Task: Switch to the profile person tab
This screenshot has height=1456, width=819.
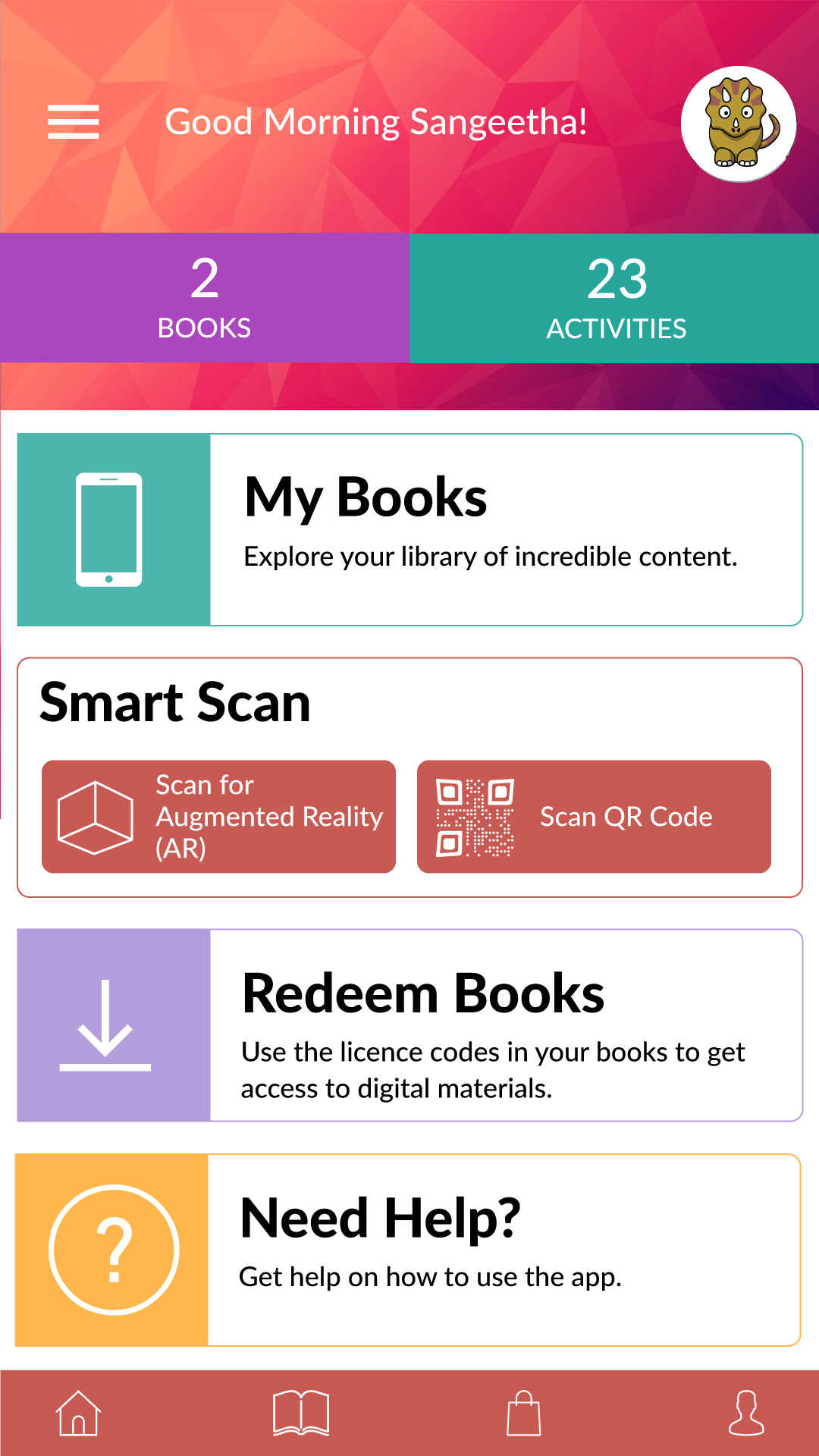Action: click(746, 1414)
